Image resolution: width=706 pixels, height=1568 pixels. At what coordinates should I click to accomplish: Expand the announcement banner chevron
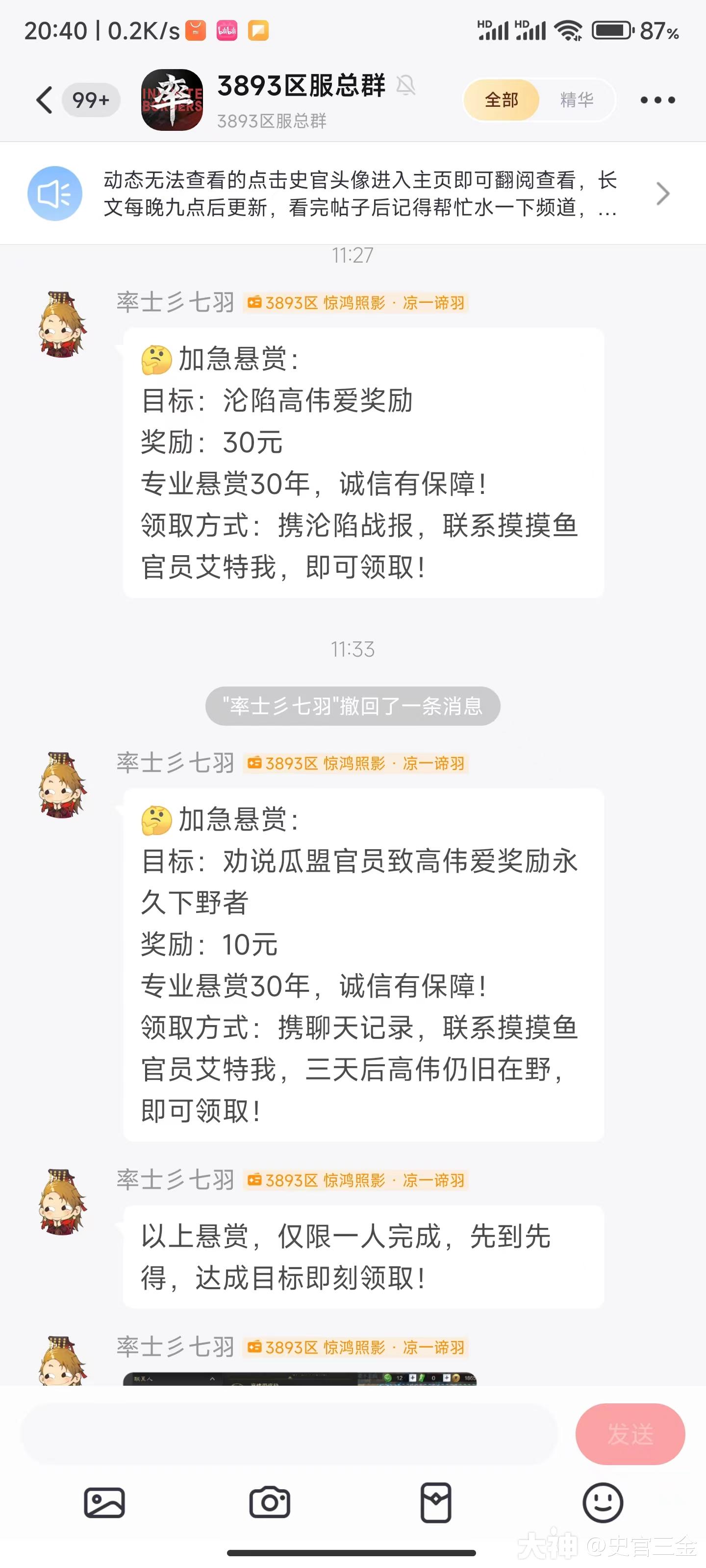click(663, 194)
